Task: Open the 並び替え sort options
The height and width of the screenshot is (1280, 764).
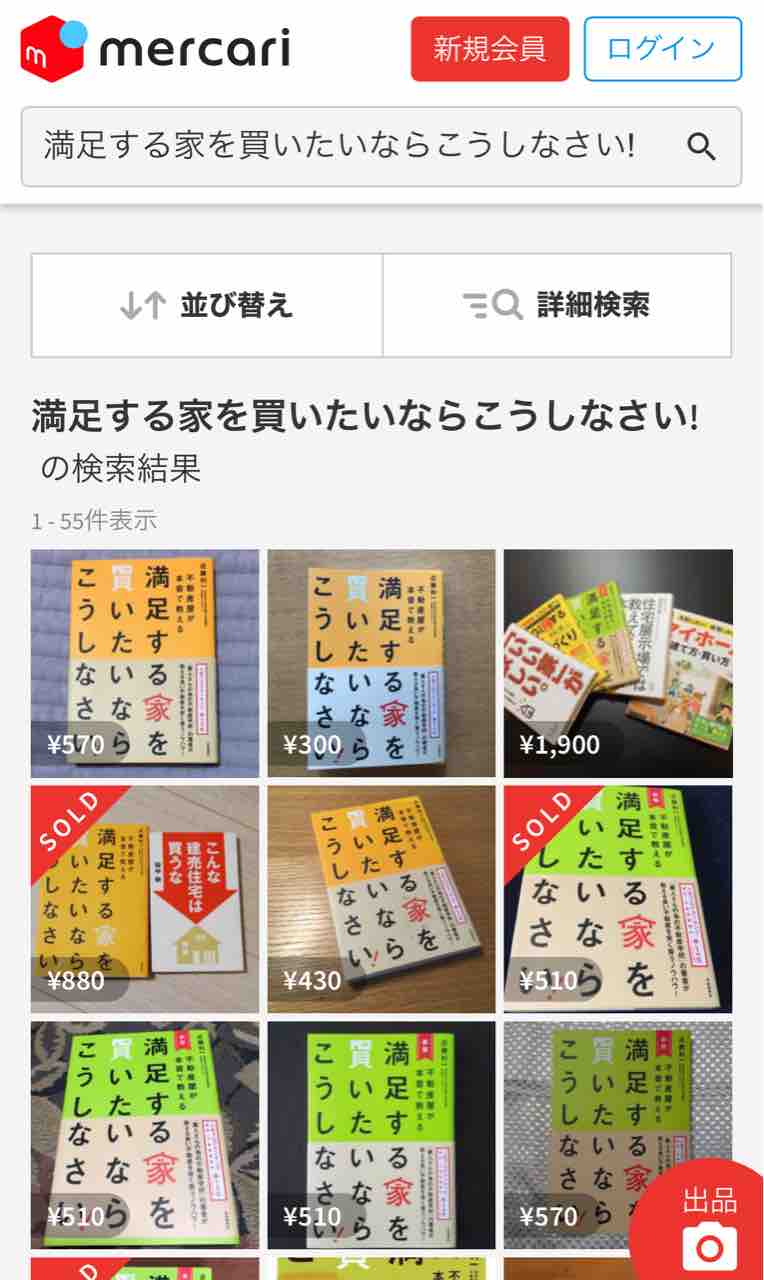Action: [x=207, y=305]
